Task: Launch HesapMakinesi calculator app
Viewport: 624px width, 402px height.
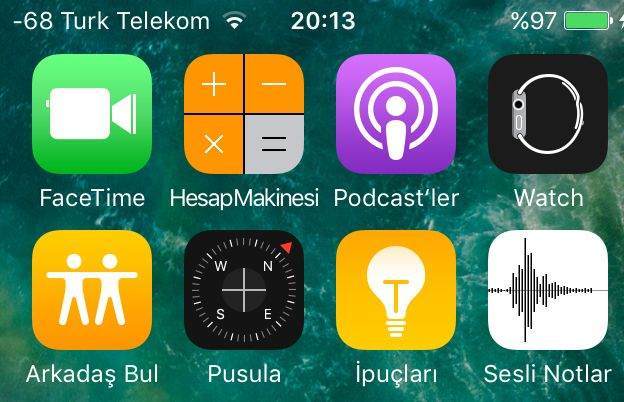Action: [244, 113]
